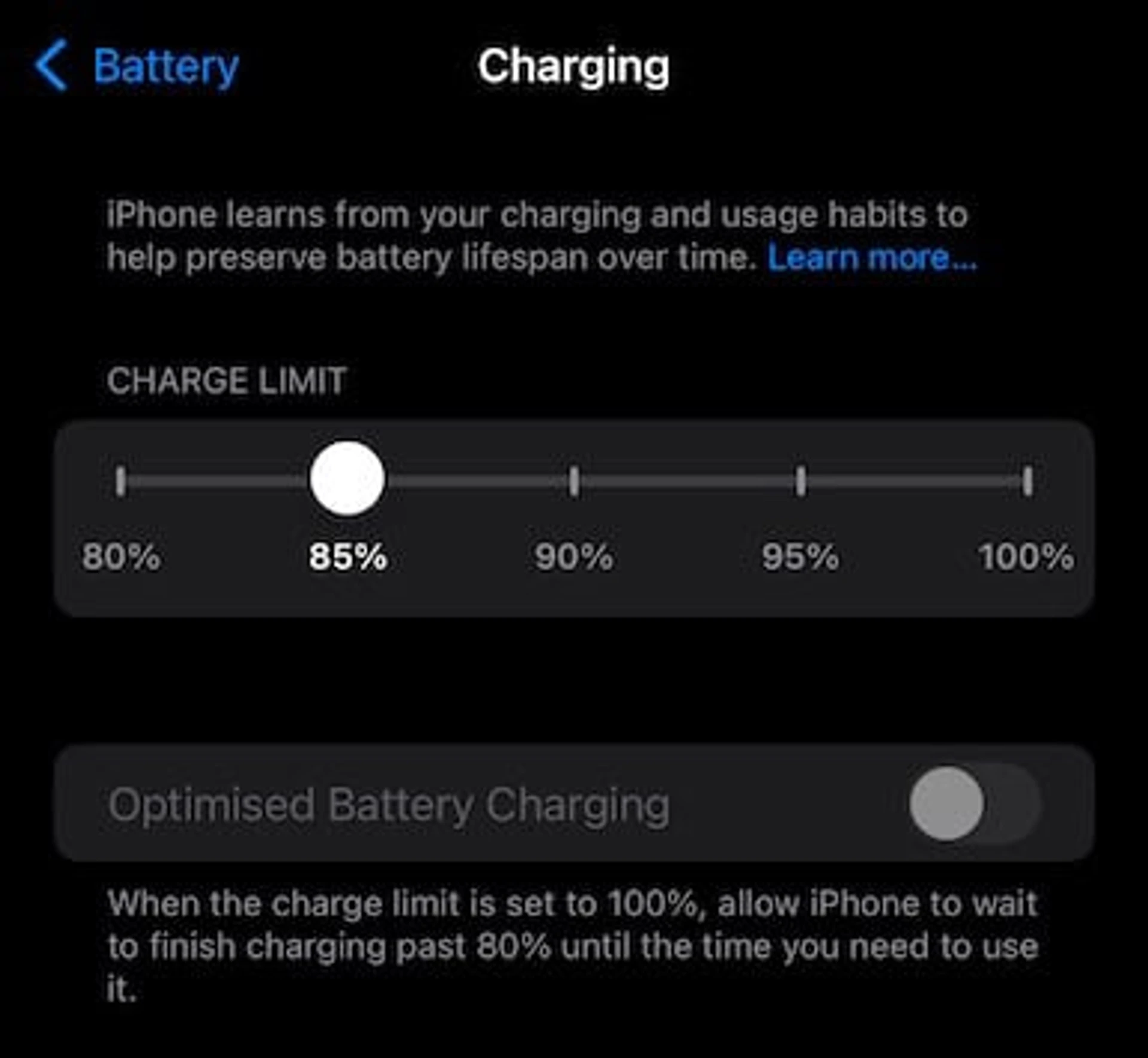This screenshot has height=1058, width=1148.
Task: Set charge limit to 90%
Action: (x=573, y=481)
